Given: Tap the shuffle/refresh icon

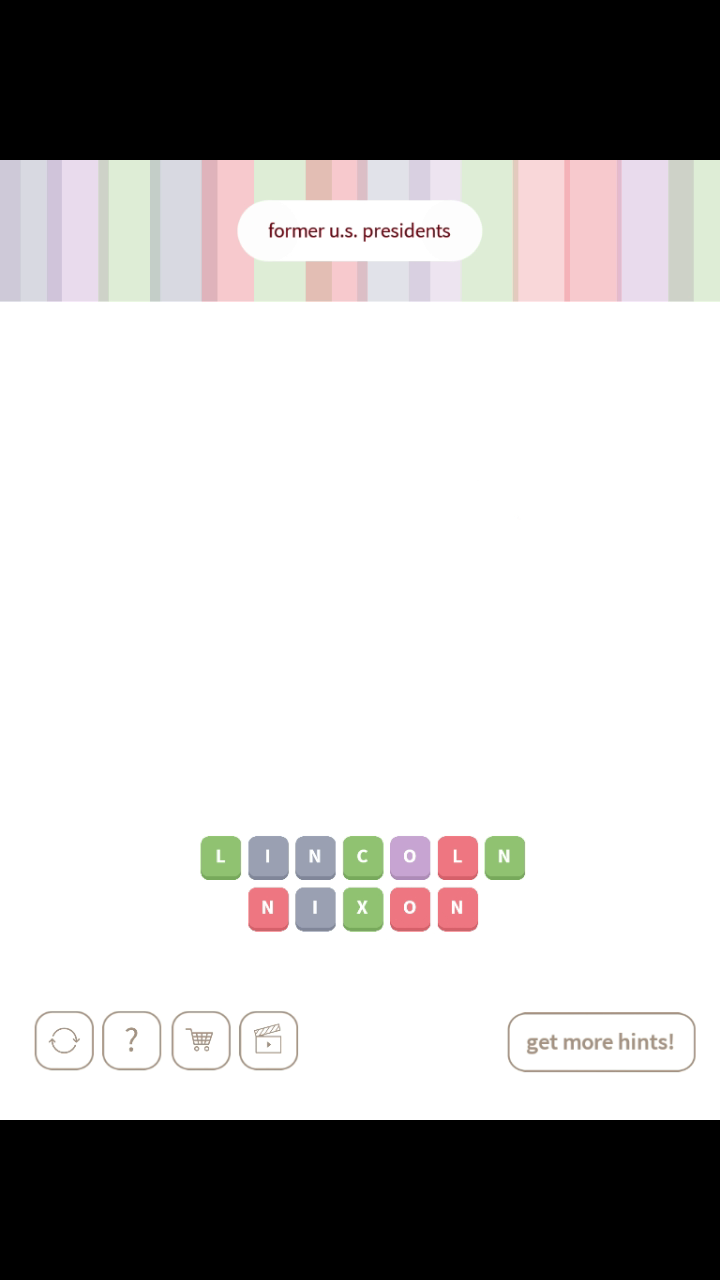Looking at the screenshot, I should [64, 1041].
